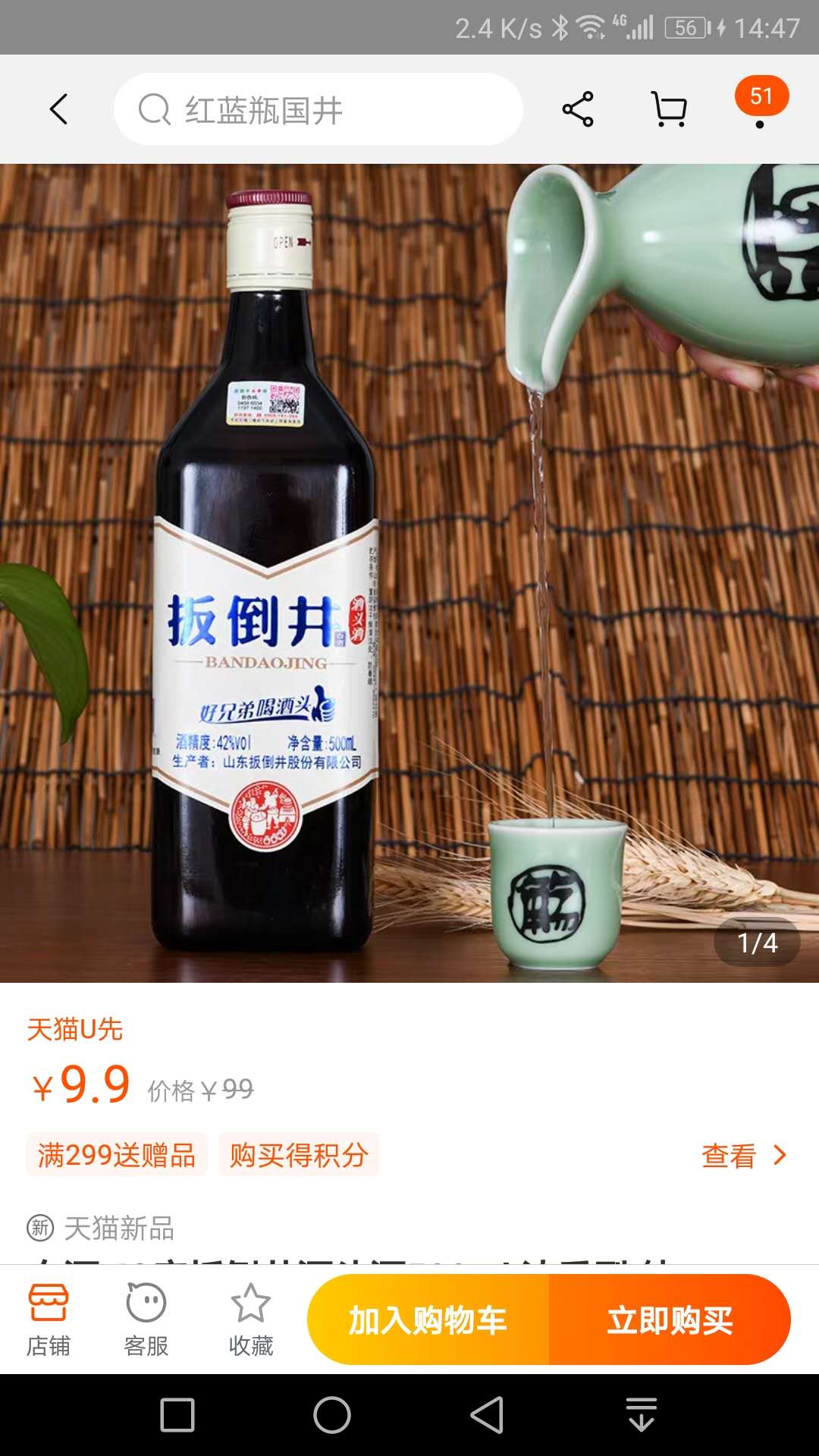Viewport: 819px width, 1456px height.
Task: Open the 满299送赠品 promotion
Action: 117,1155
